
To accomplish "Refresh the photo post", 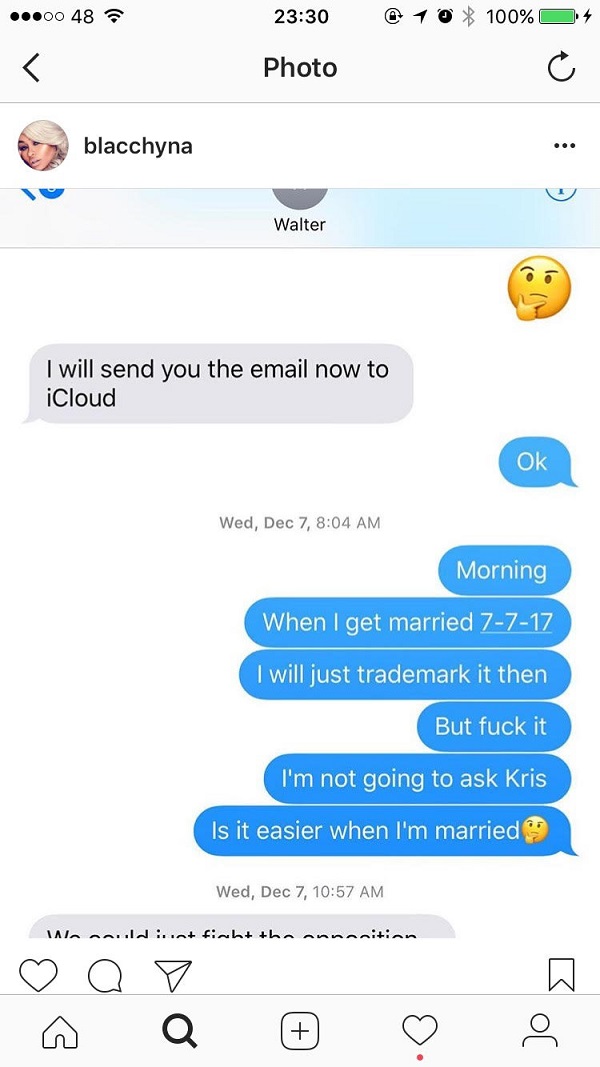I will [x=561, y=68].
